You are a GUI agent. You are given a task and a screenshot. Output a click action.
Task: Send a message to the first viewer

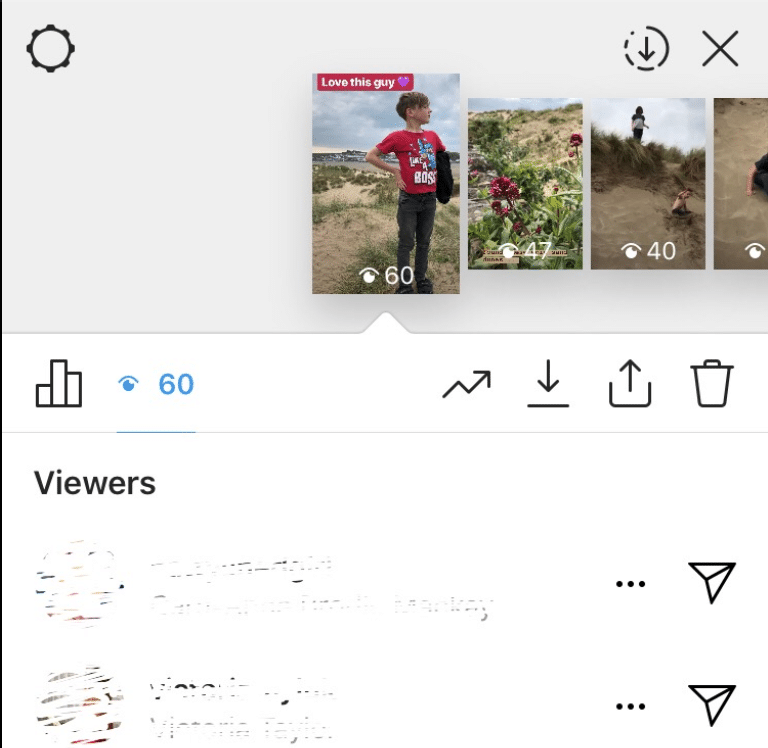click(712, 582)
